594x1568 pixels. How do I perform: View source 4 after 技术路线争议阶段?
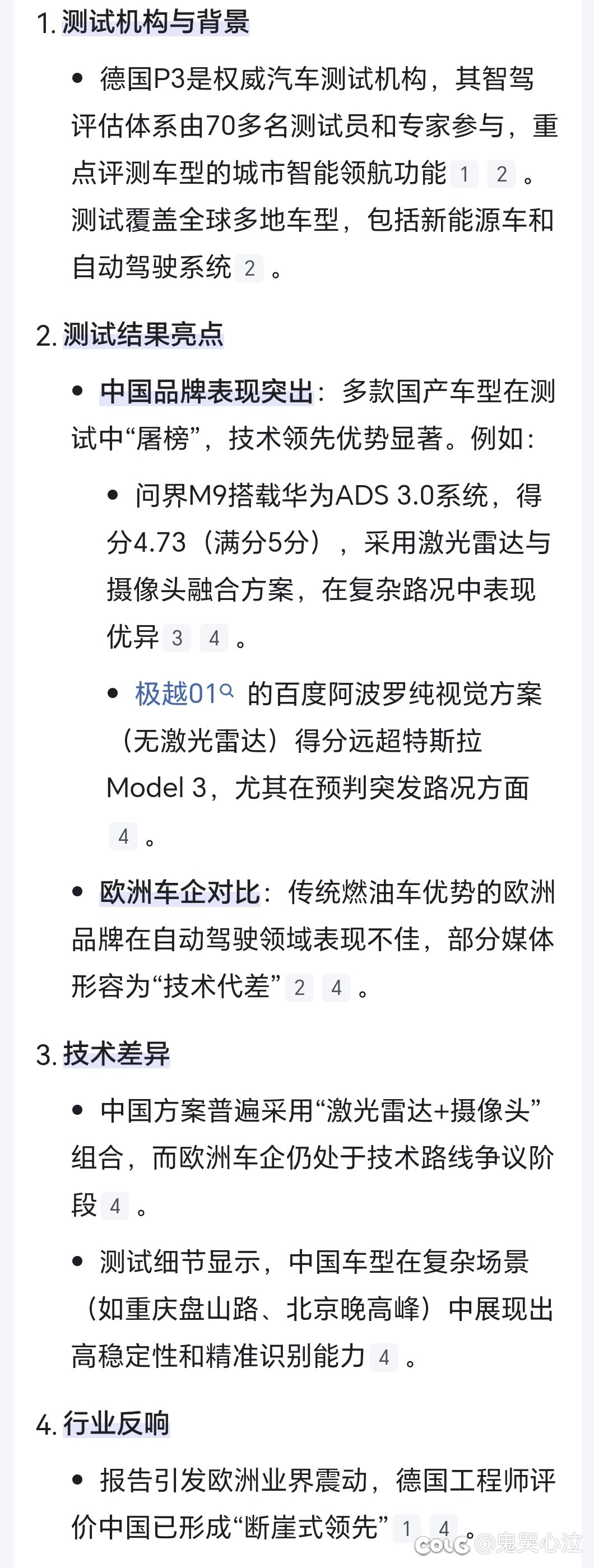point(115,1205)
